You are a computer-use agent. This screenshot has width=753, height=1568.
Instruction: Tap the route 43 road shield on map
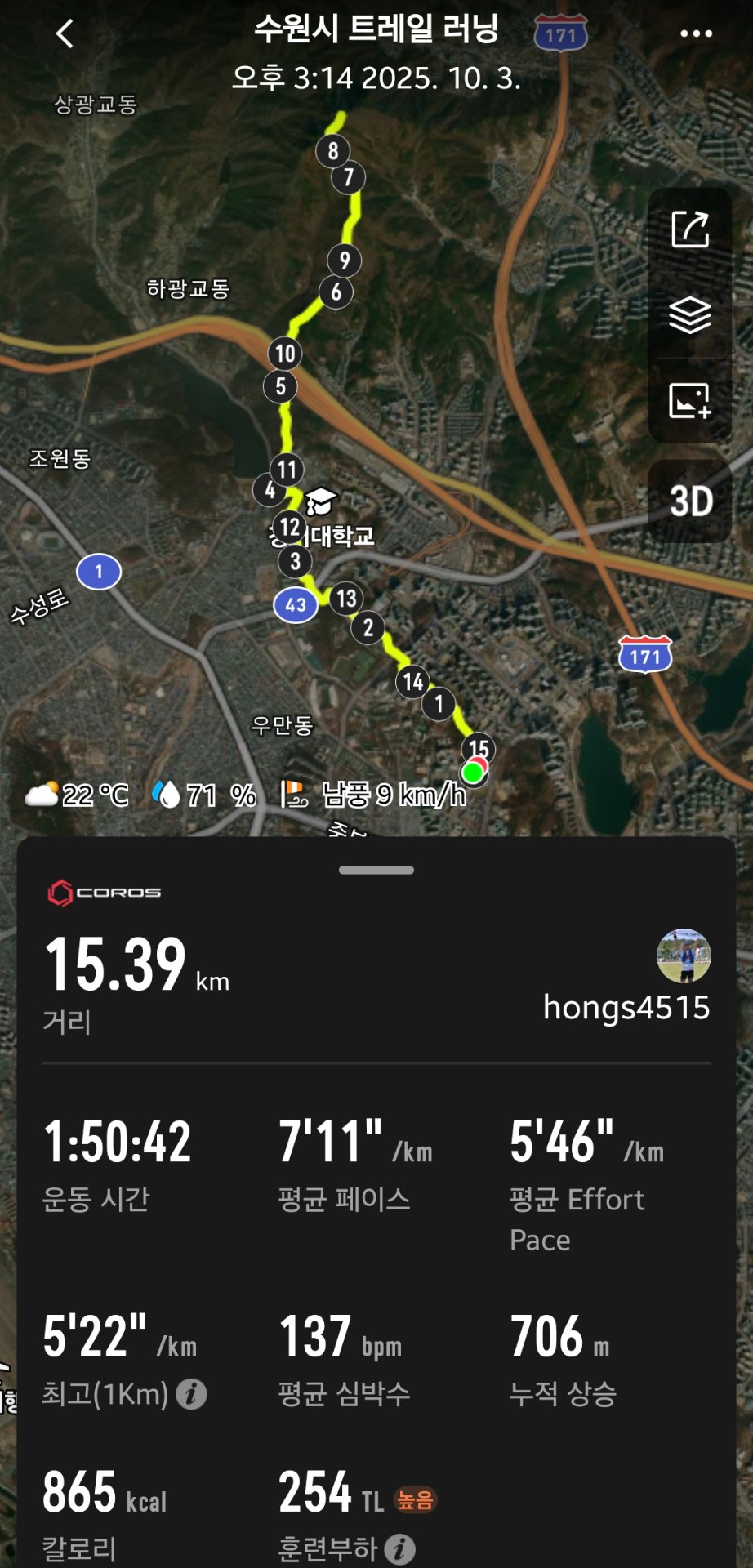coord(294,604)
